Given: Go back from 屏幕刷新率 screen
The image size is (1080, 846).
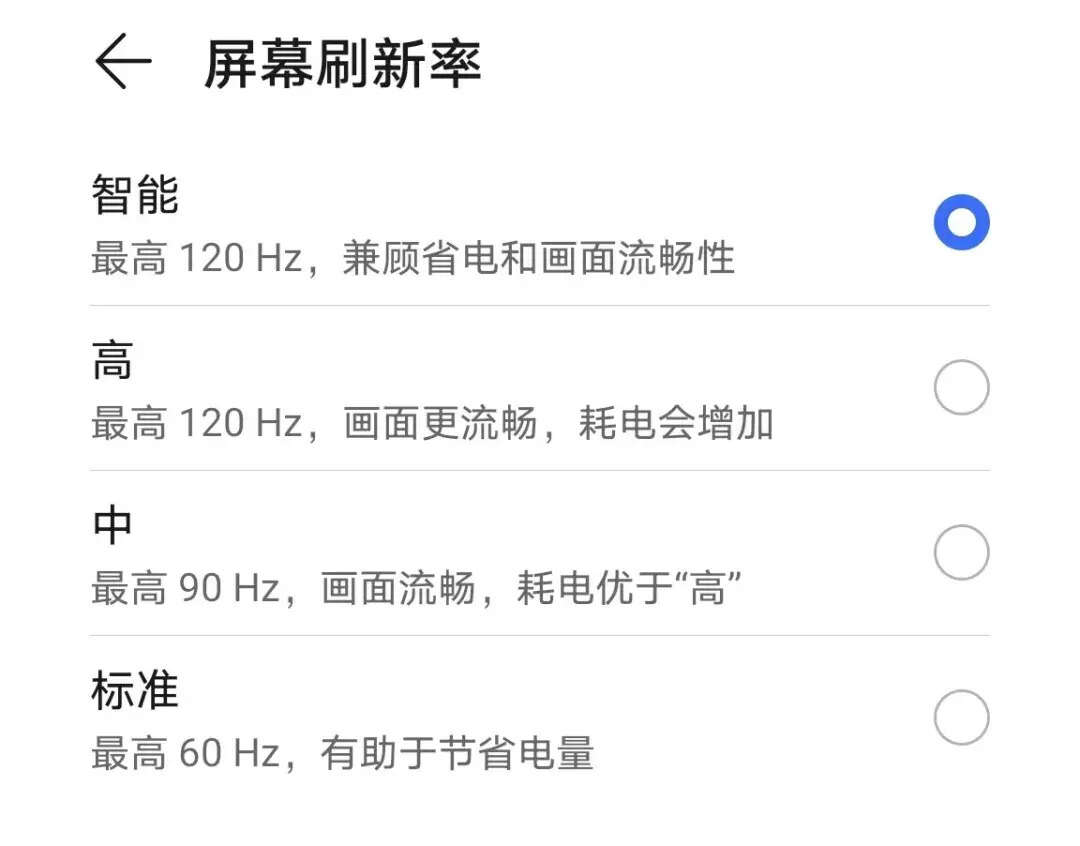Looking at the screenshot, I should coord(123,62).
